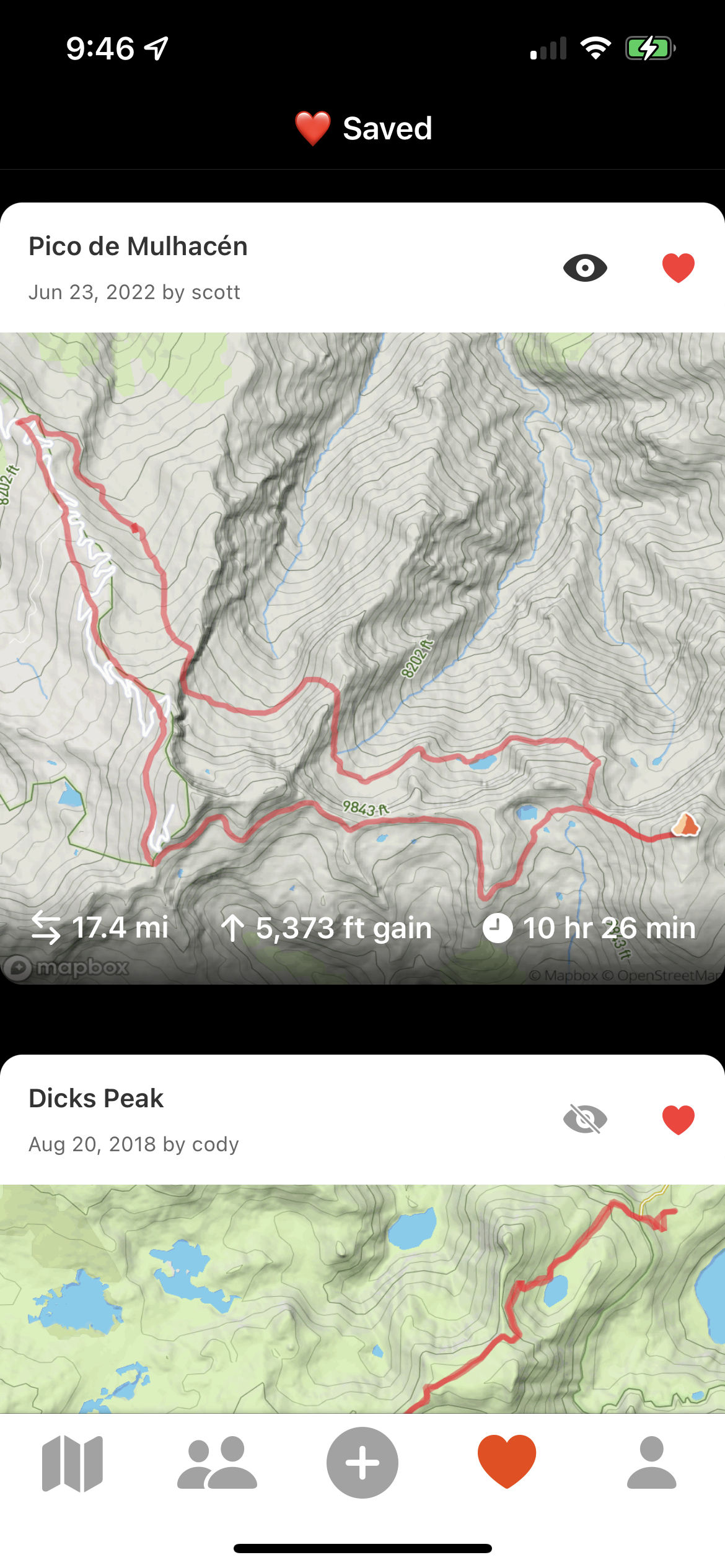
Task: Tap the clock icon next to trip duration
Action: click(499, 928)
